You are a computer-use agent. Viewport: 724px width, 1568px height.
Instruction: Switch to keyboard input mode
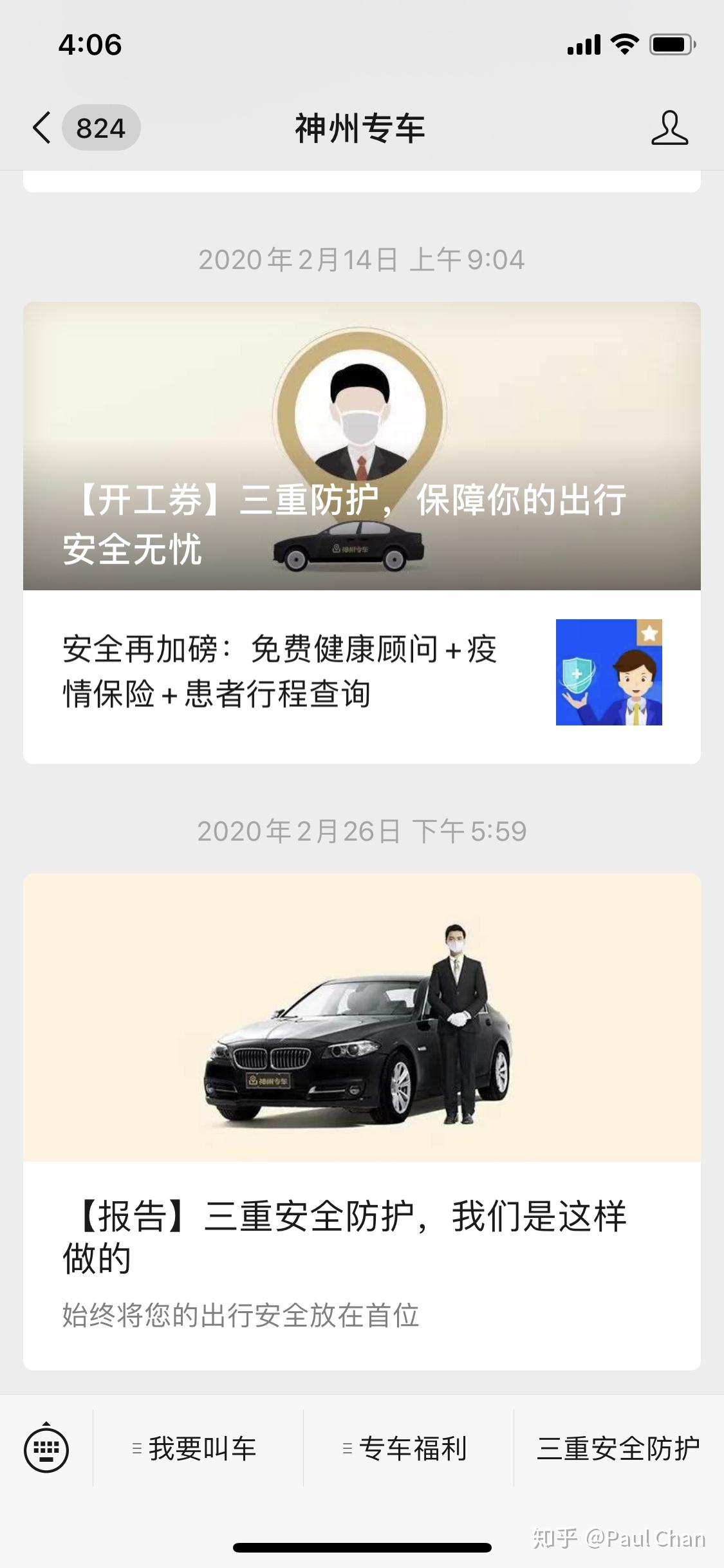pyautogui.click(x=46, y=1449)
